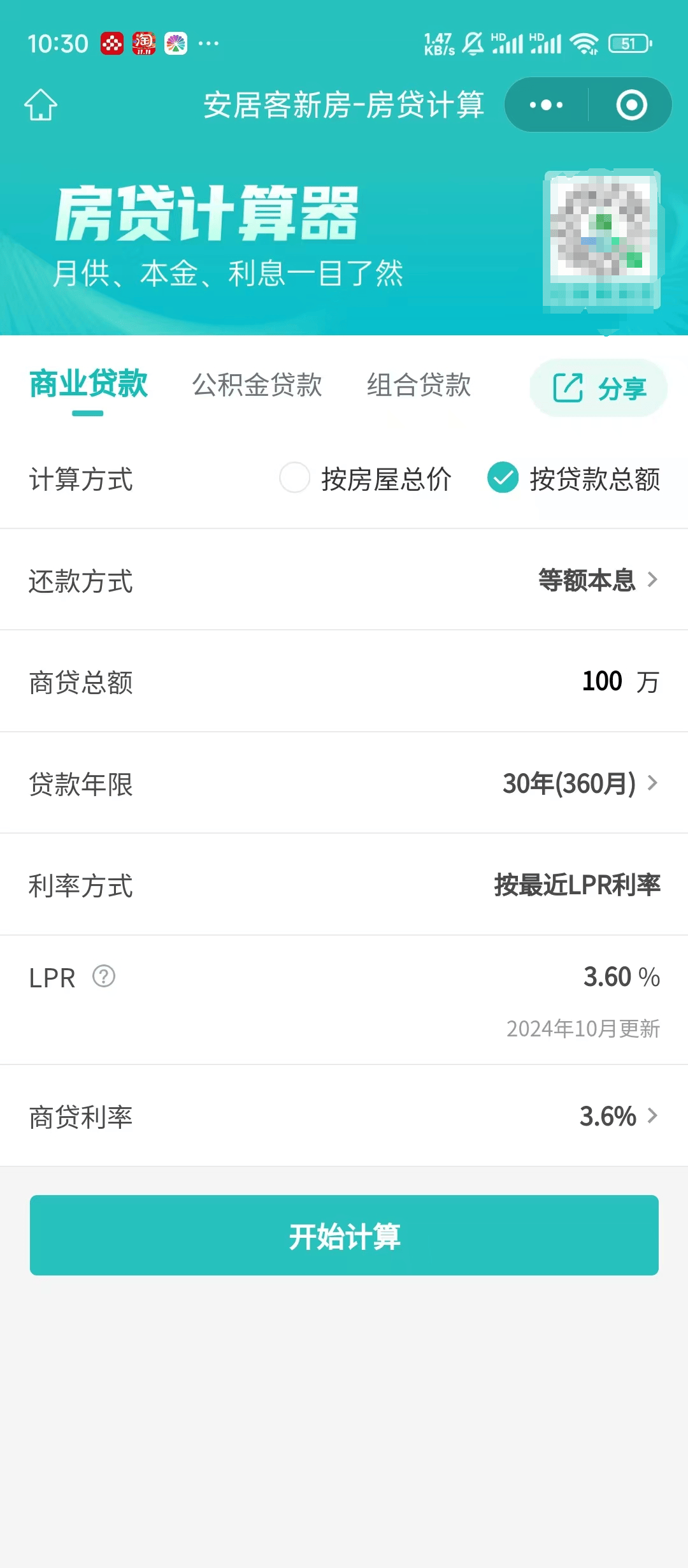
Task: Go to the mini program home icon
Action: pyautogui.click(x=41, y=105)
